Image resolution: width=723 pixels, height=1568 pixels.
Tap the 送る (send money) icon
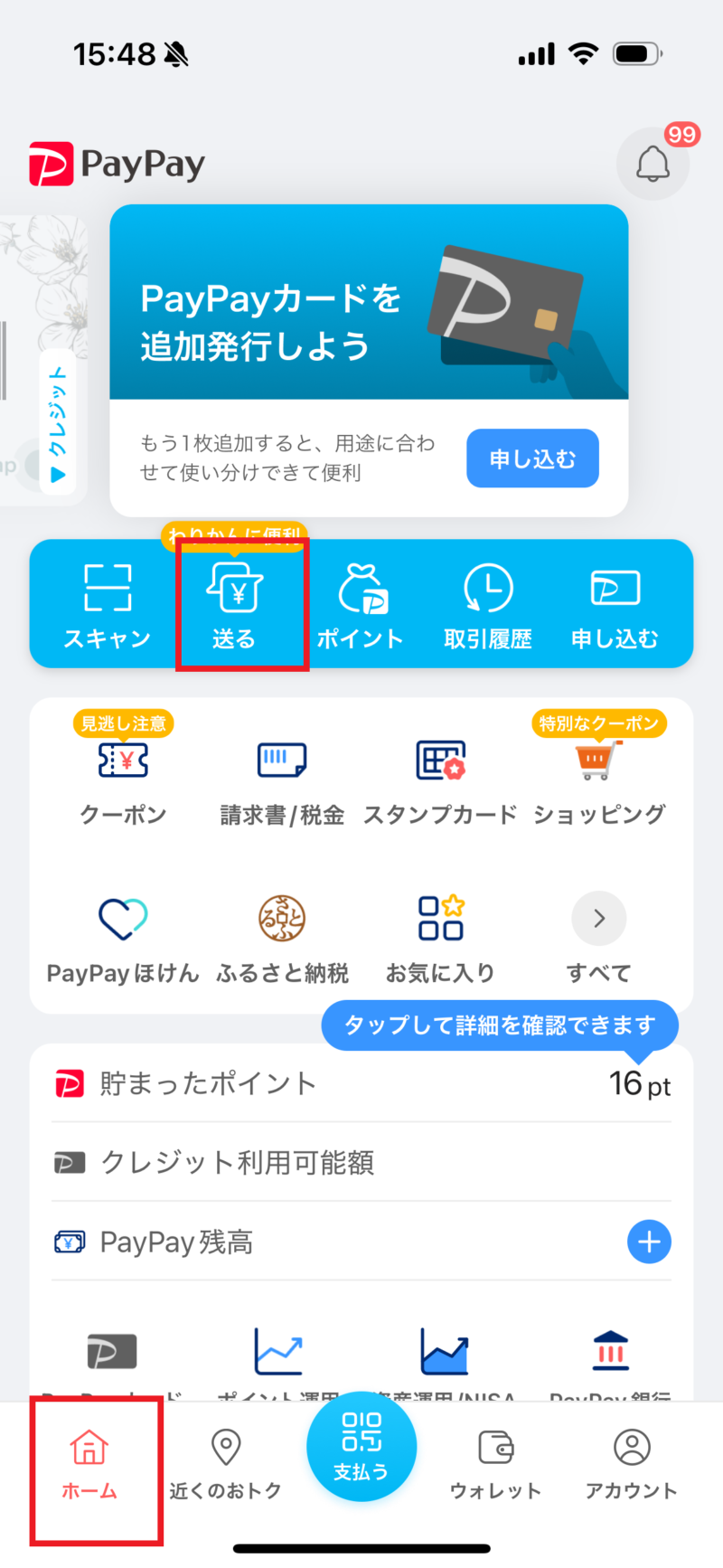[234, 603]
